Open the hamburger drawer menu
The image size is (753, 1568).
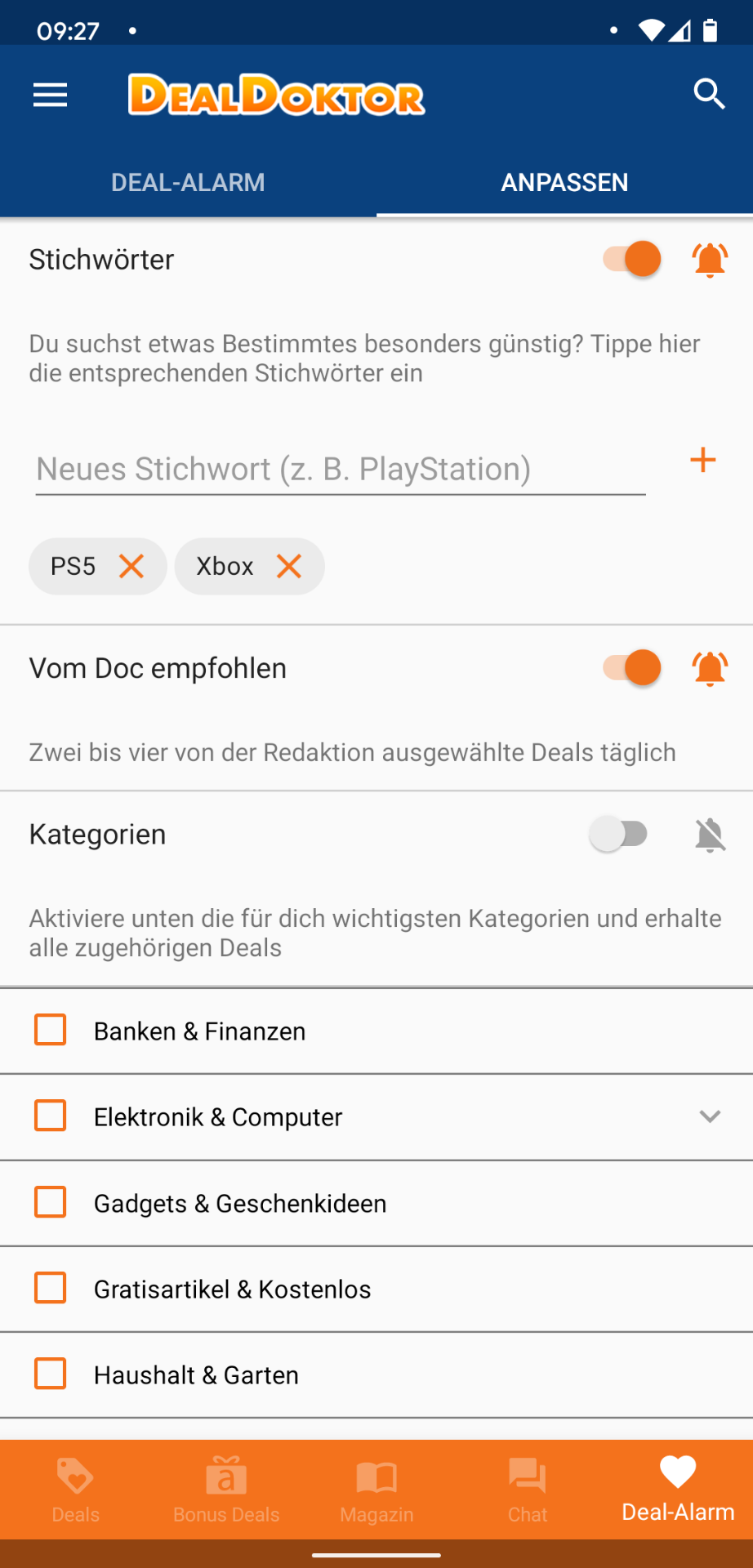pos(50,96)
